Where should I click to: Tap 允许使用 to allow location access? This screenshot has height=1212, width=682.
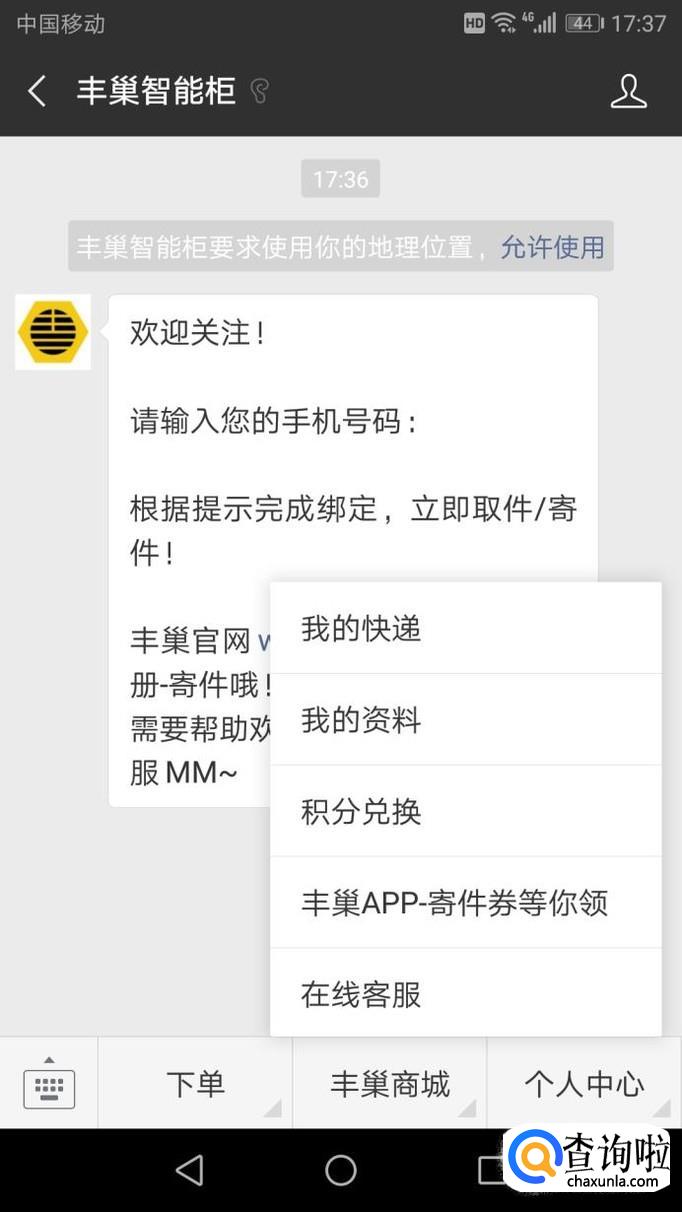click(x=552, y=247)
